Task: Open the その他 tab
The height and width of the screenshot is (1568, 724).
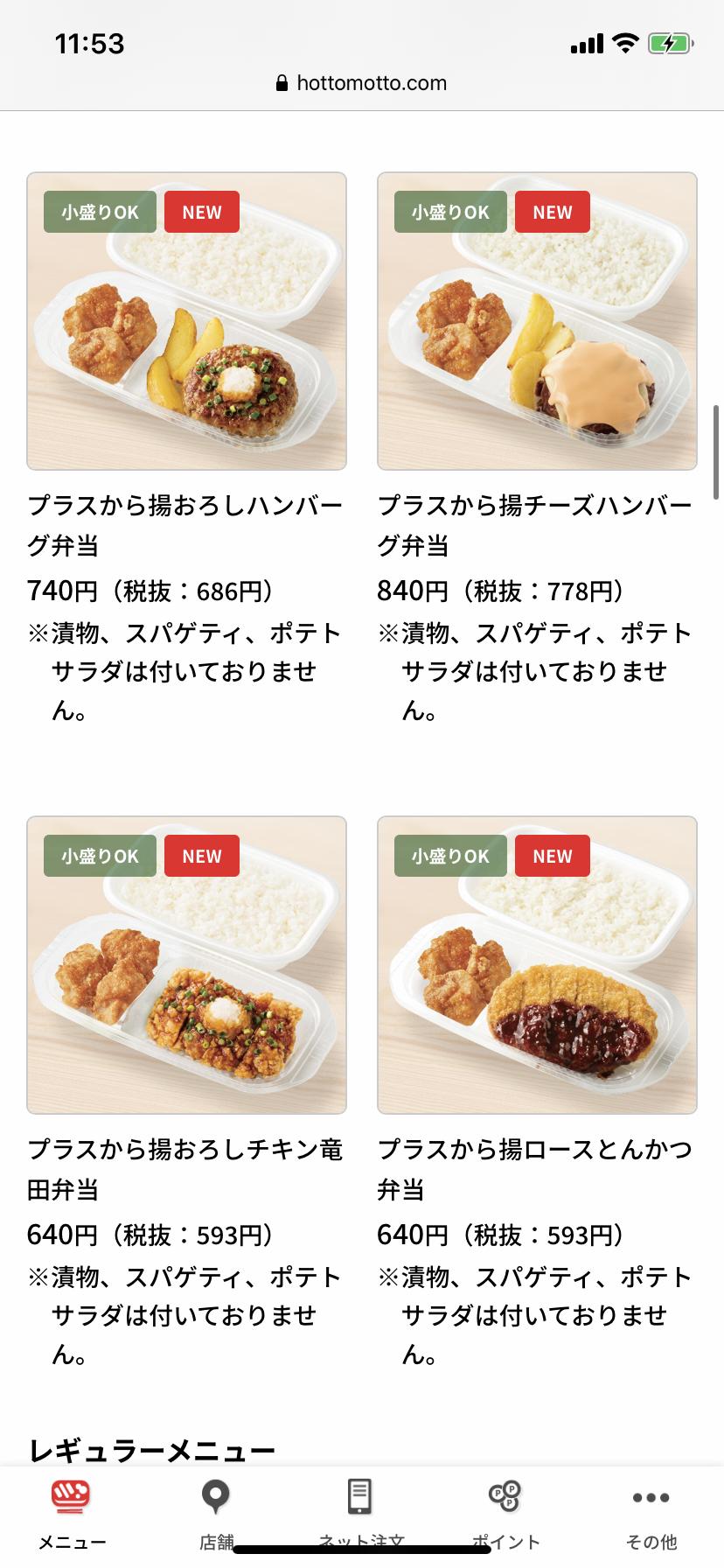Action: click(x=651, y=1512)
